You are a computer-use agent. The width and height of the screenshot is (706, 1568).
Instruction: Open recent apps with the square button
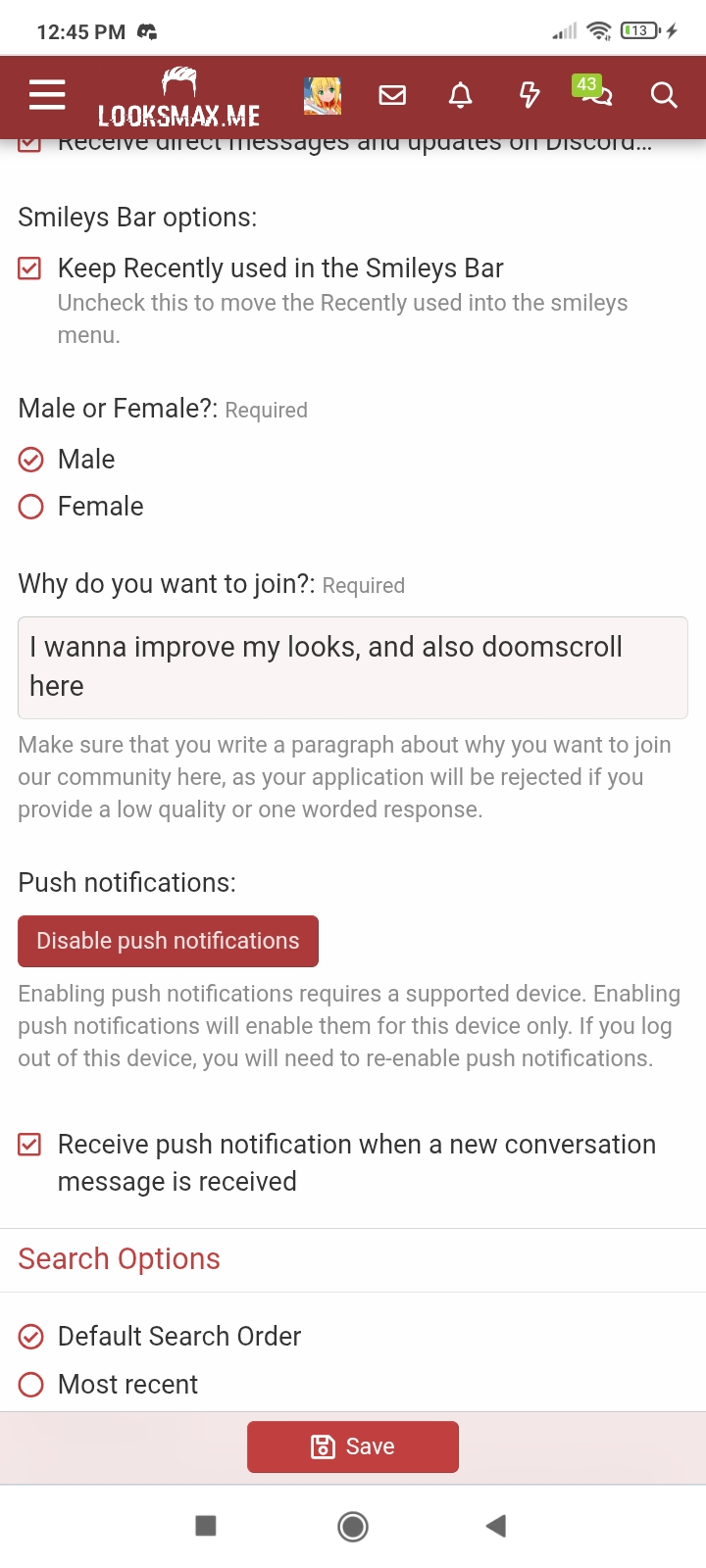click(205, 1526)
